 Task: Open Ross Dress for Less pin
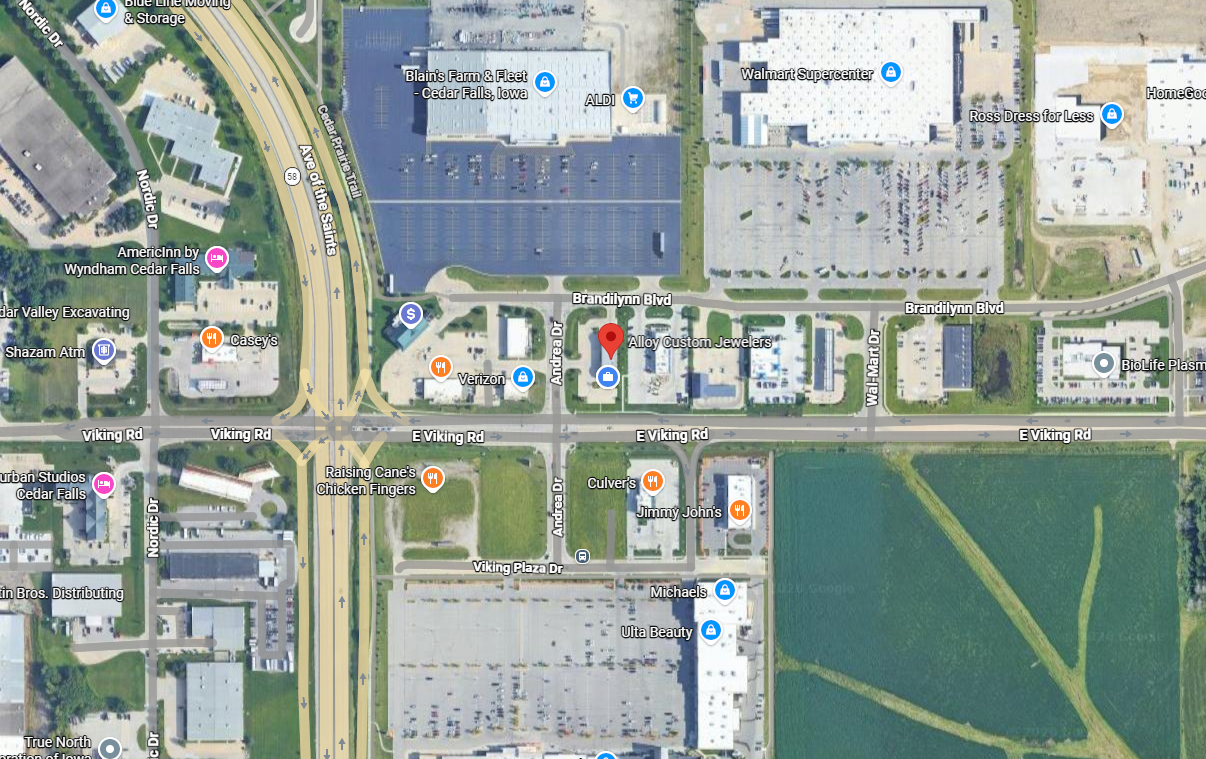[x=1111, y=115]
